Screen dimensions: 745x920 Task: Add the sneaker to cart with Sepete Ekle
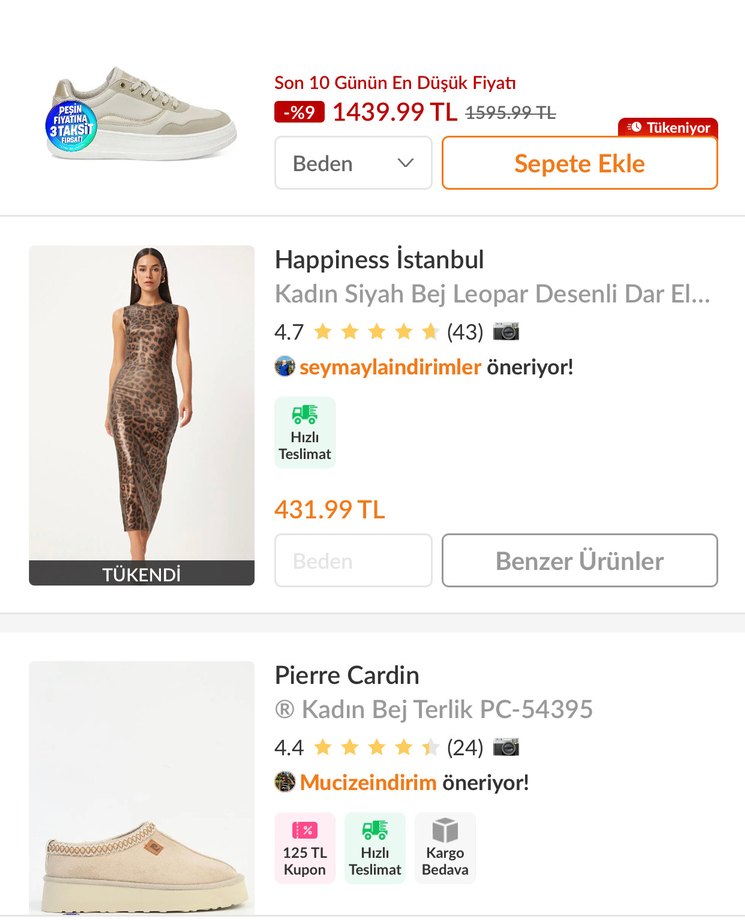click(x=579, y=163)
